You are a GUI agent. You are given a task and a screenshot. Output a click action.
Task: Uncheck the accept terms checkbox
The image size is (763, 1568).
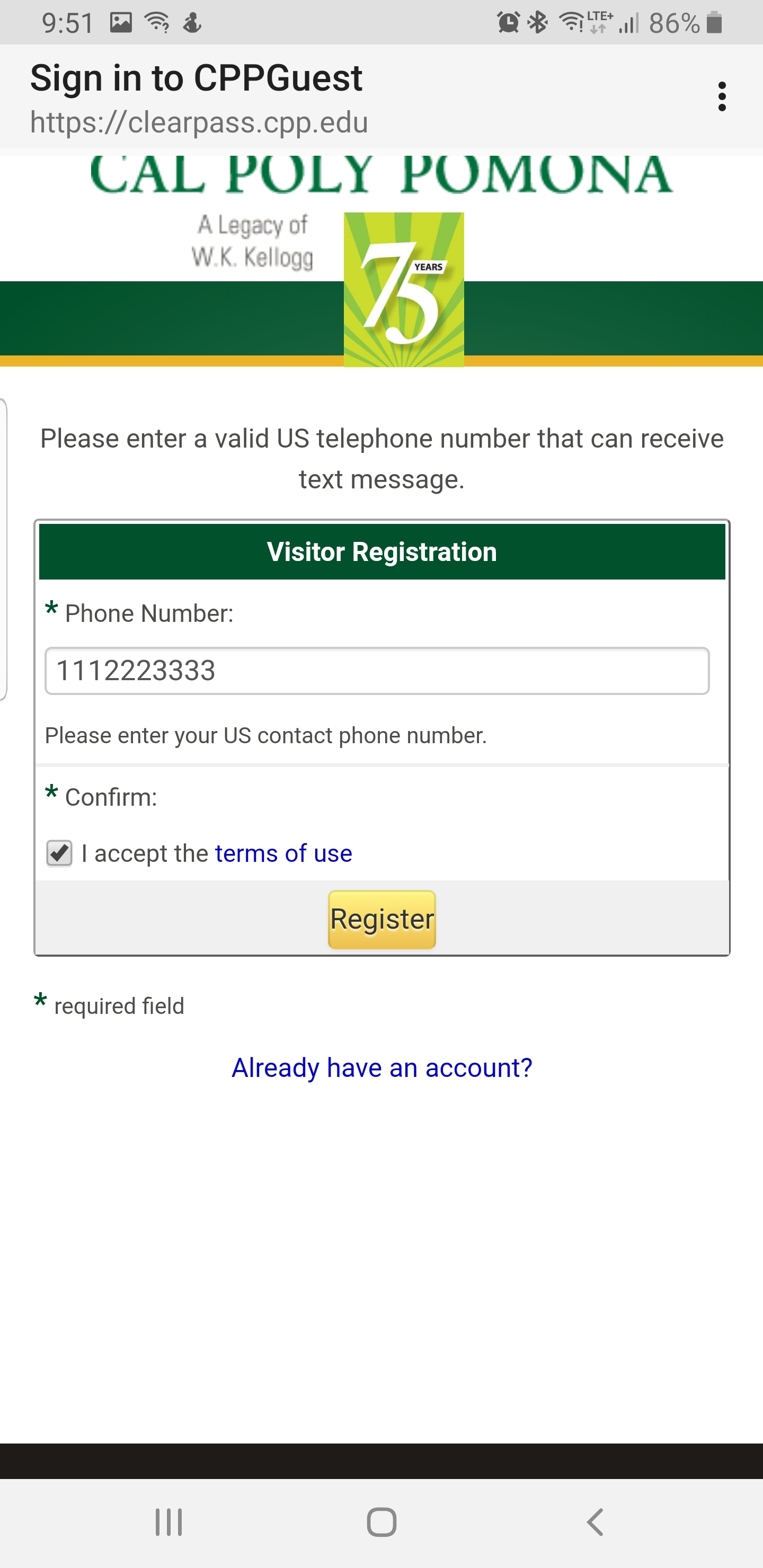59,853
